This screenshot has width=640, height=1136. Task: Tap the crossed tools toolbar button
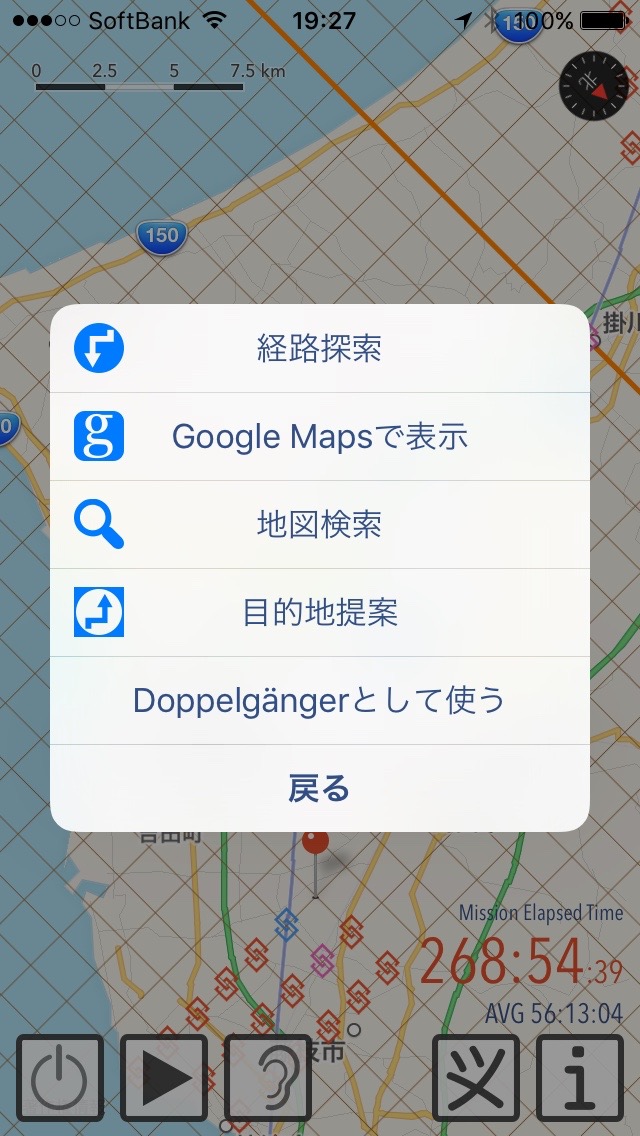point(476,1078)
